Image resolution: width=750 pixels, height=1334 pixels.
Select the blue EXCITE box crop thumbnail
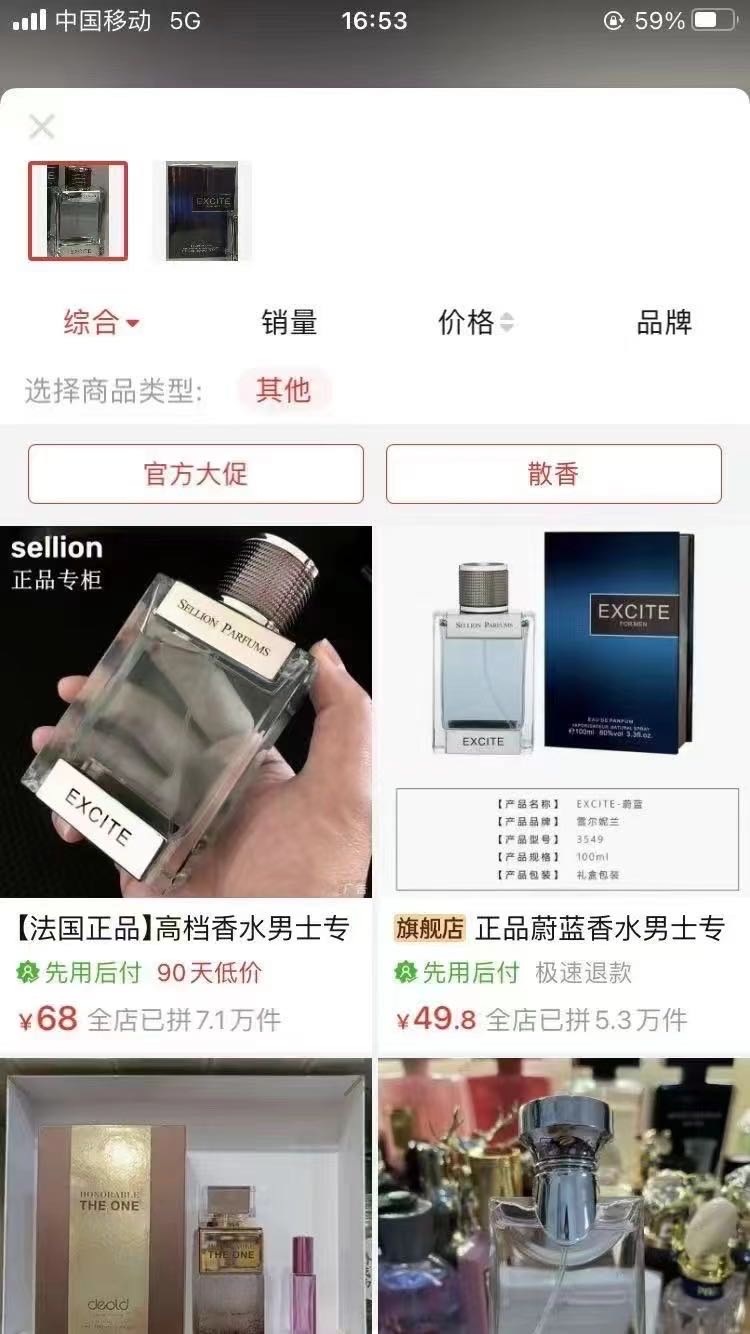click(202, 211)
